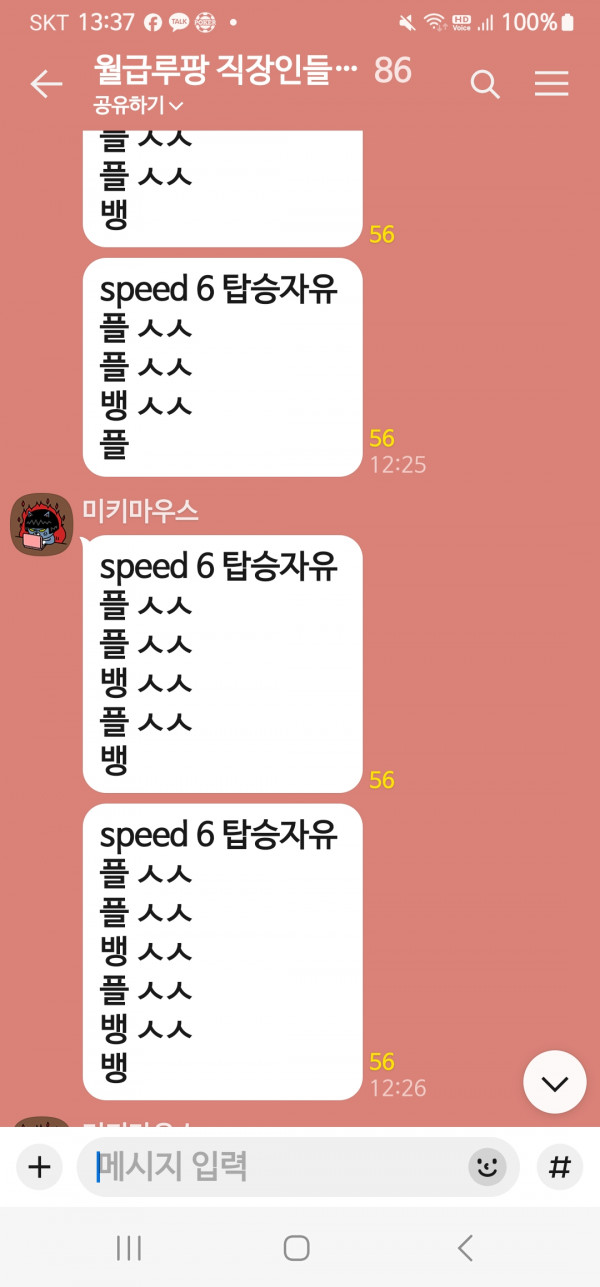Expand the 공유하기 share dropdown
The image size is (600, 1287).
(138, 105)
